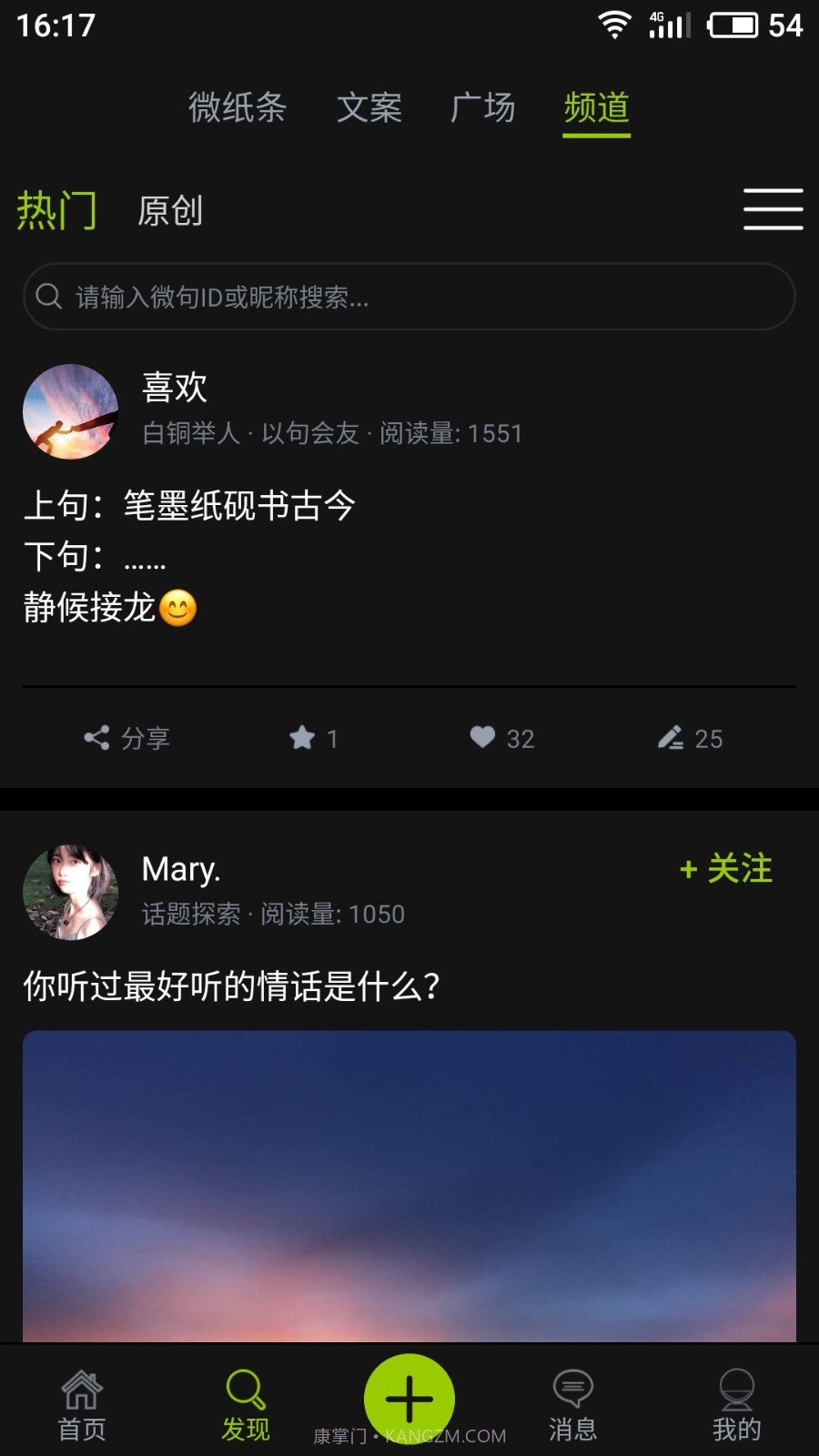This screenshot has width=819, height=1456.
Task: Switch to the 文案 tab
Action: (371, 108)
